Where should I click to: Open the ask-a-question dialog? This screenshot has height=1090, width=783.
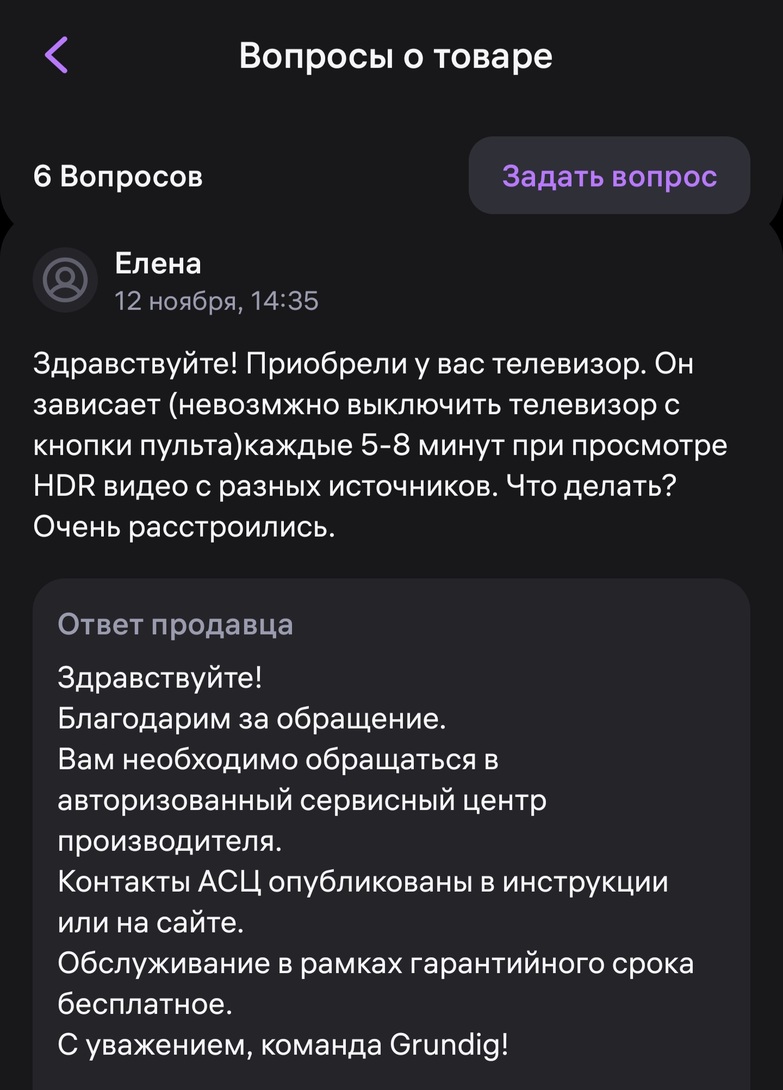pyautogui.click(x=608, y=175)
